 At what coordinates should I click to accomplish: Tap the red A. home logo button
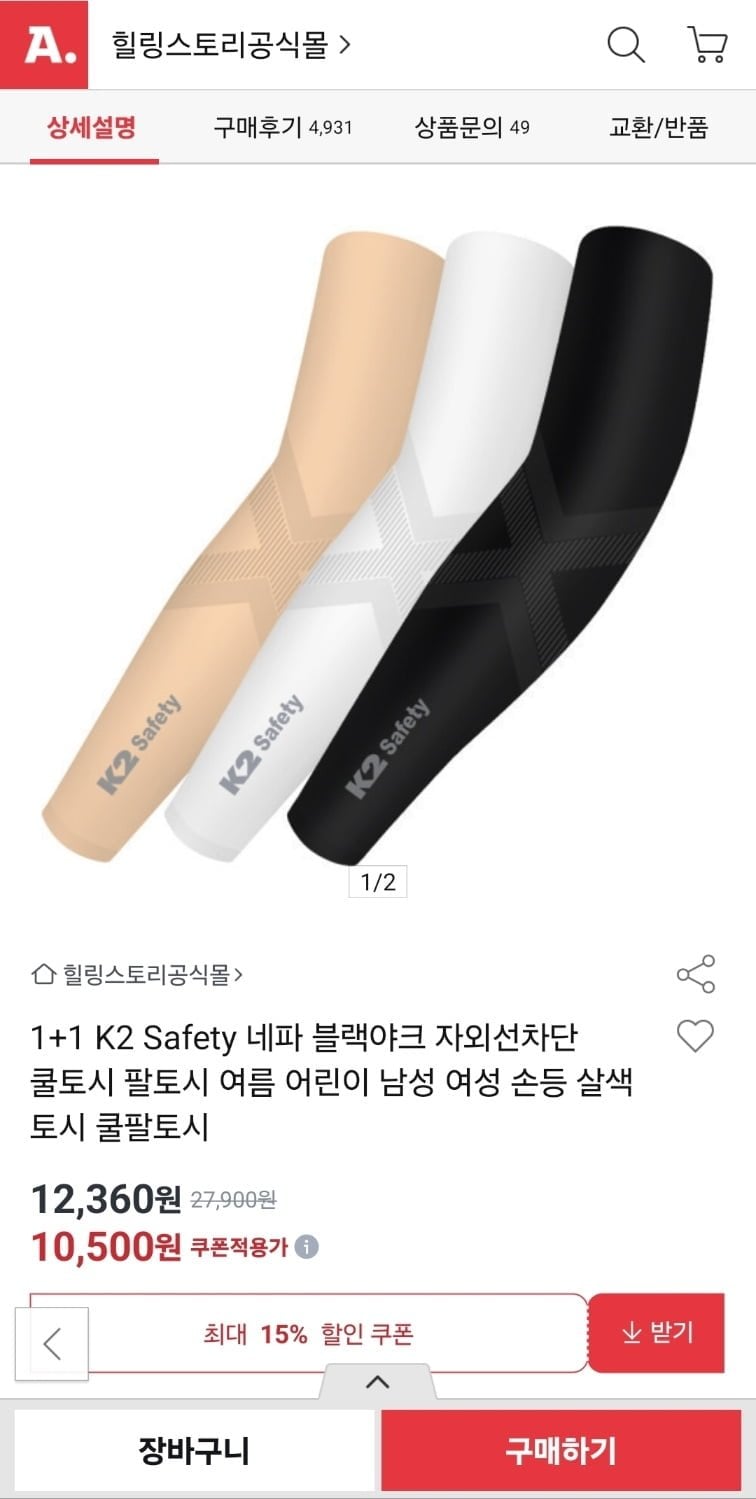coord(44,45)
